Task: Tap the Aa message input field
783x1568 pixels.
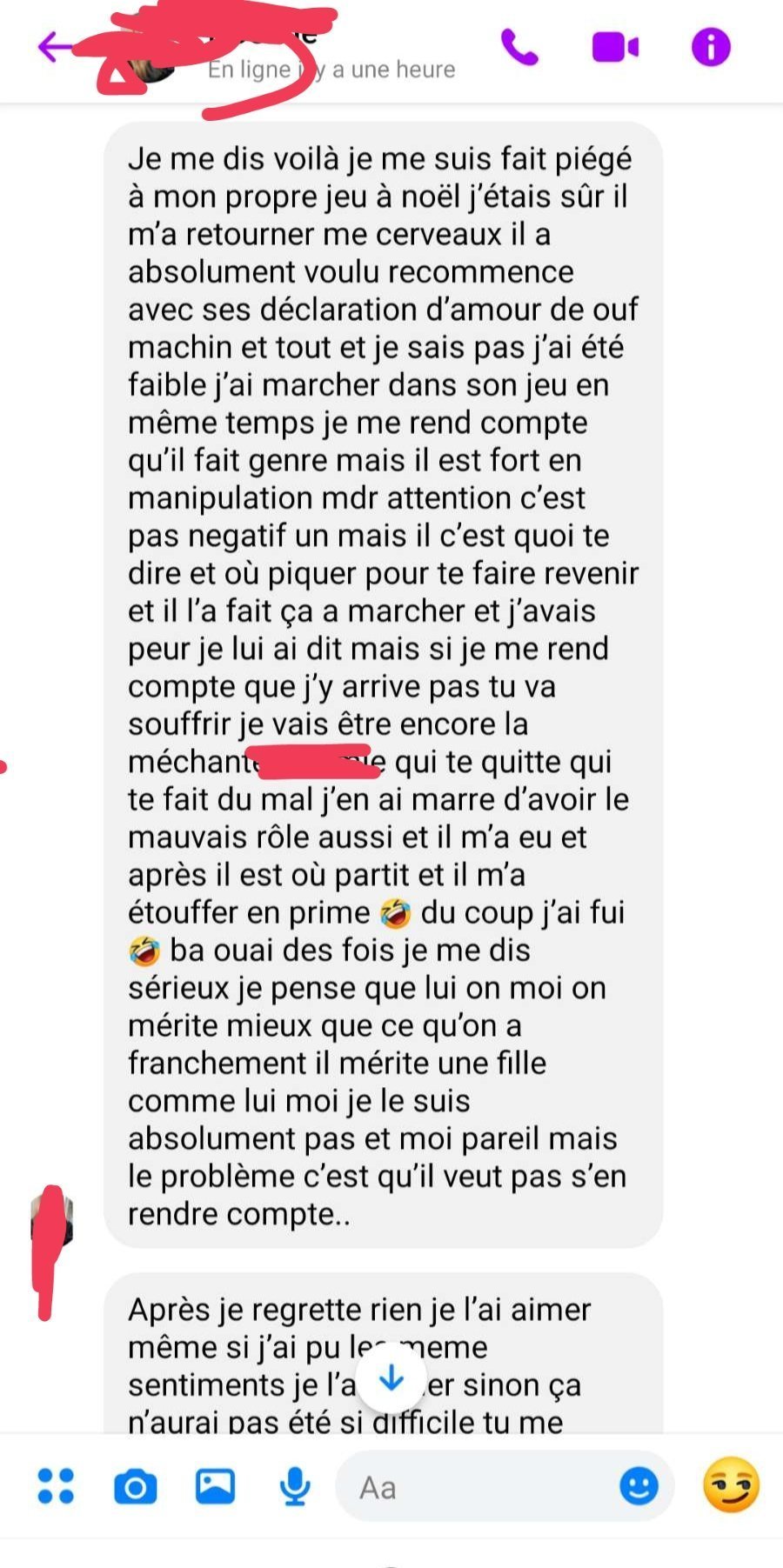Action: pos(478,1487)
